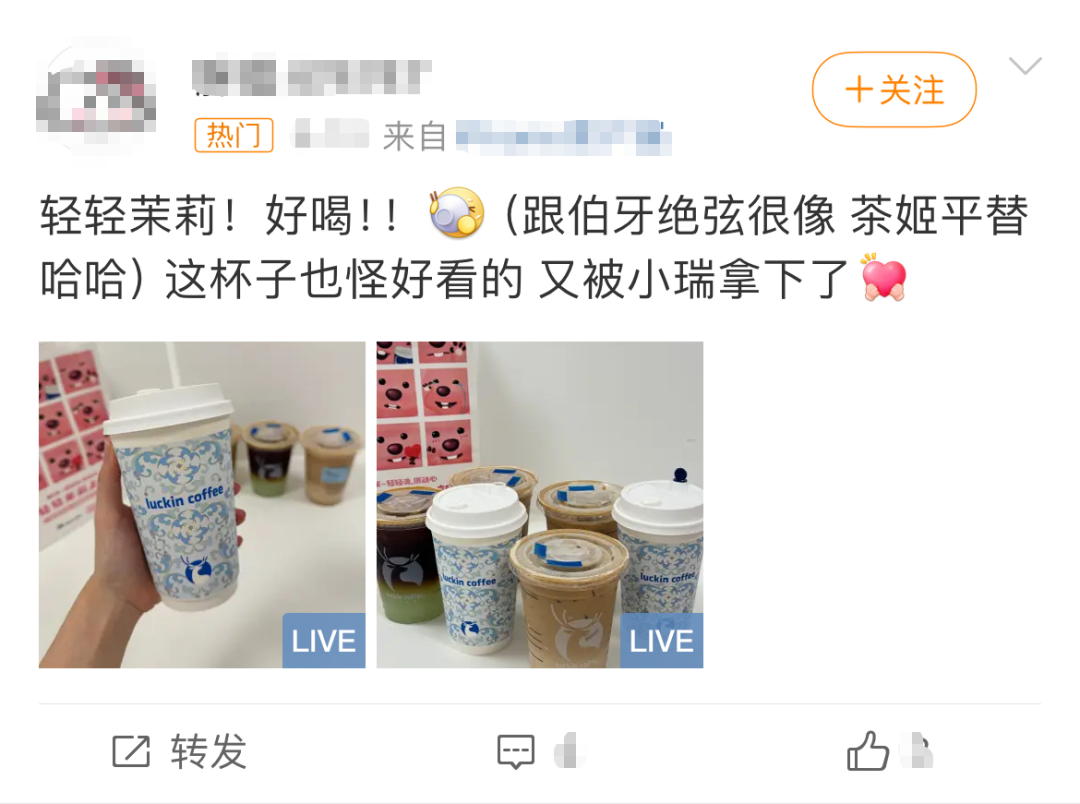Repost this post via 转发
This screenshot has height=804, width=1080.
(x=180, y=752)
